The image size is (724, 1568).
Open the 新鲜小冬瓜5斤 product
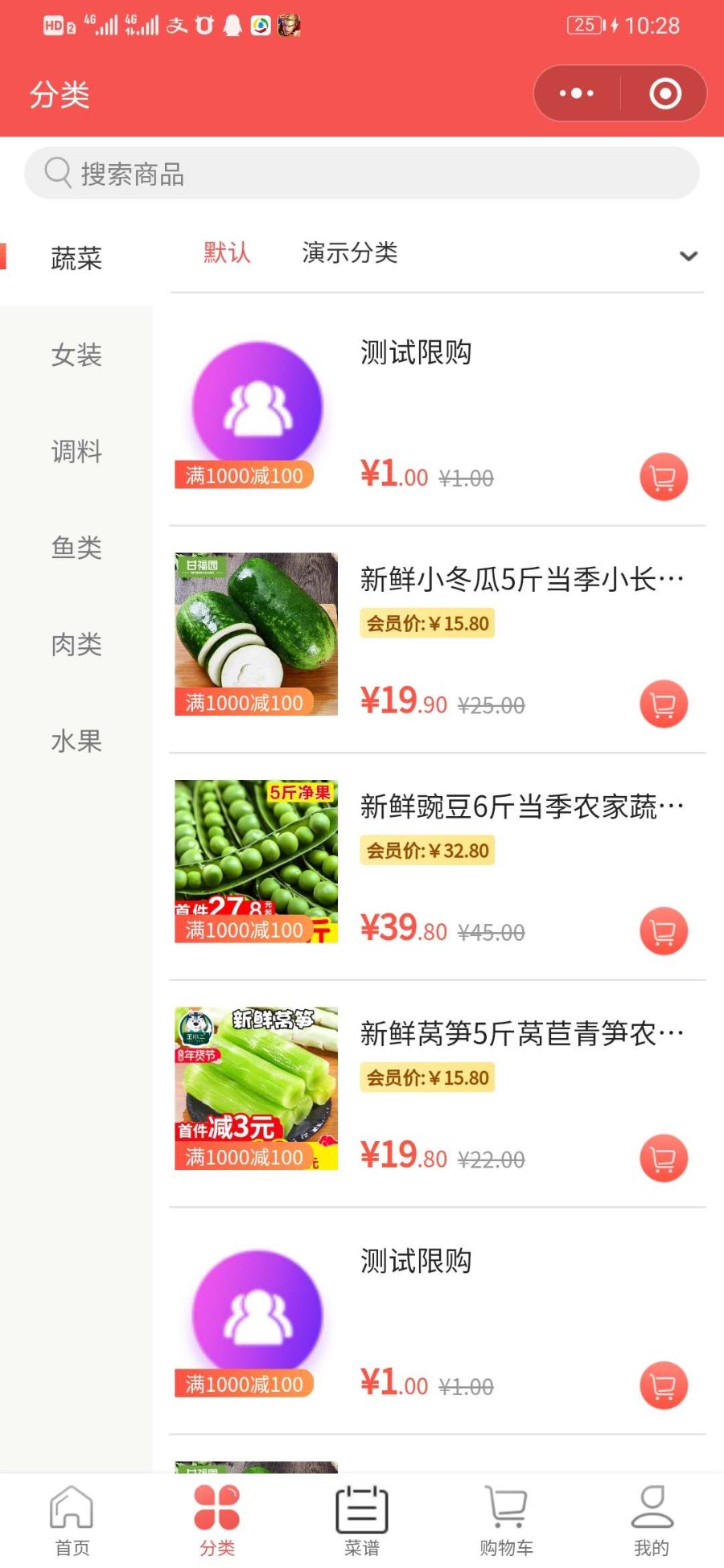point(521,579)
